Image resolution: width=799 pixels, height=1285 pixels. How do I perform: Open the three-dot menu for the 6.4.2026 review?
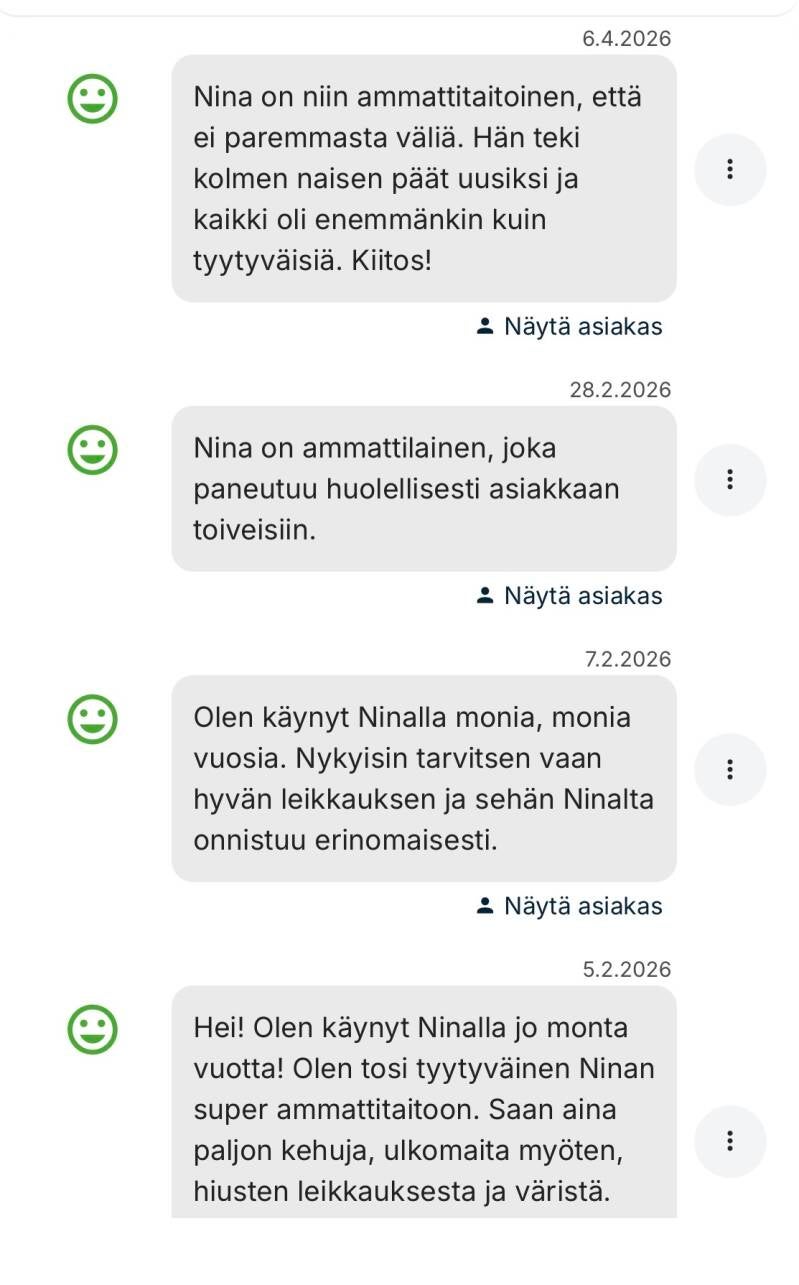pos(730,169)
